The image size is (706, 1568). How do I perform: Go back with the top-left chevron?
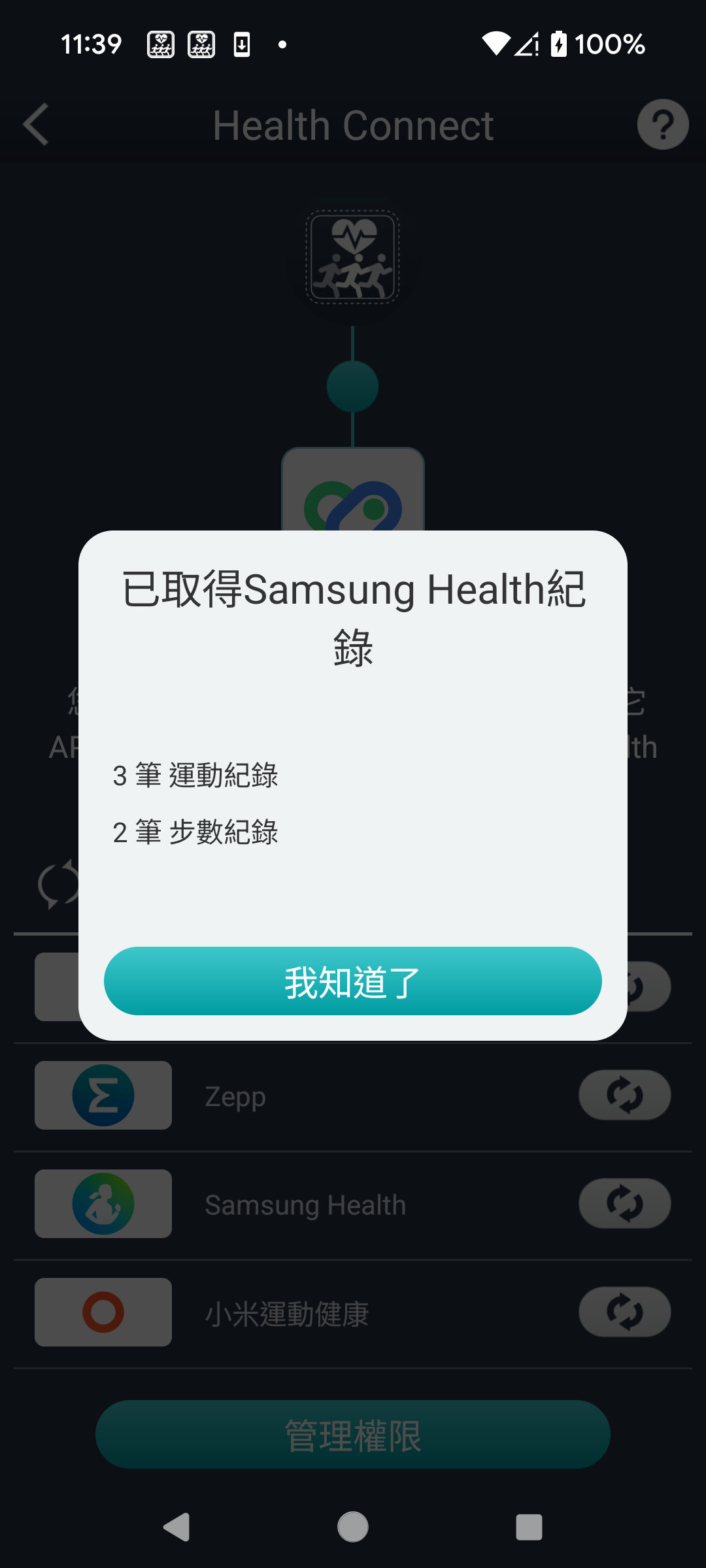[x=36, y=124]
